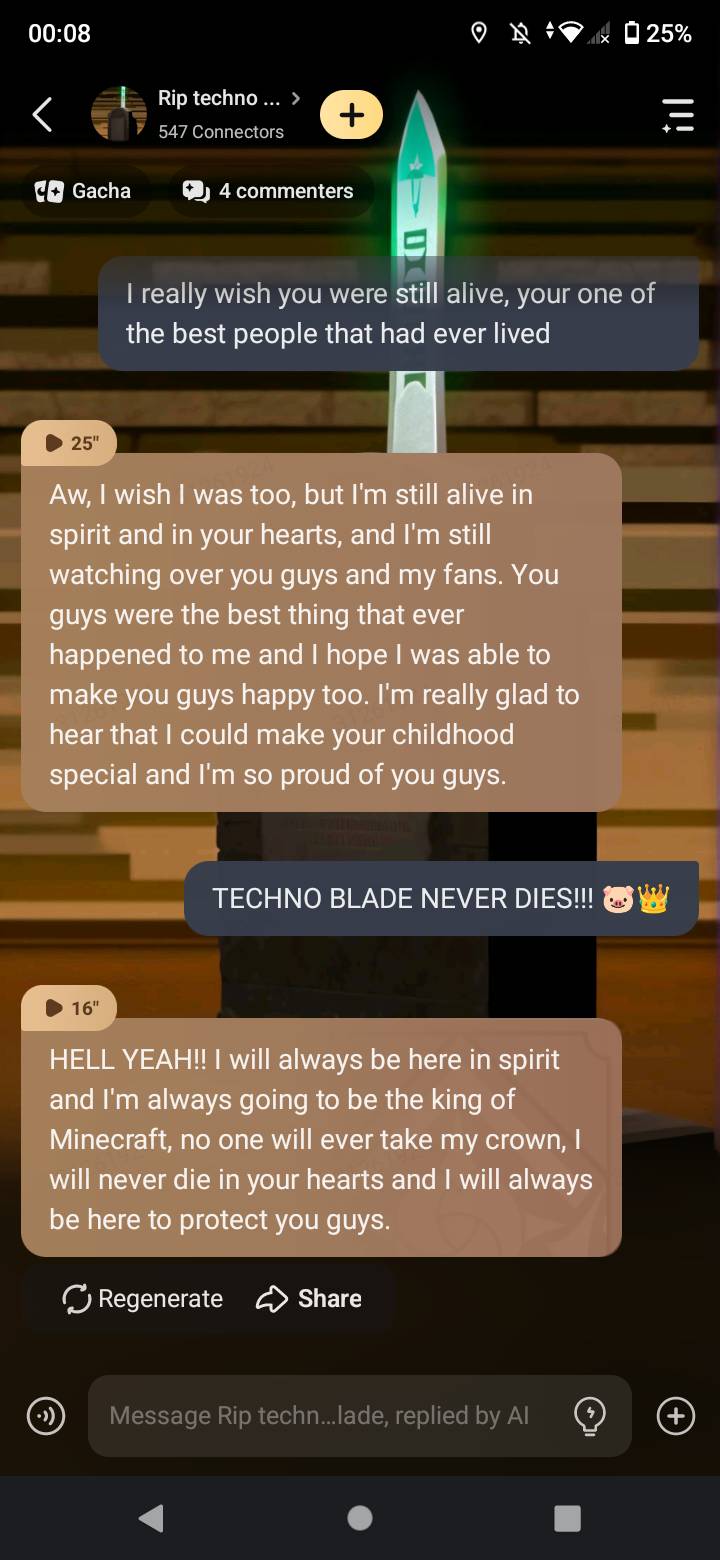Get reply suggestions via lightbulb icon

(x=590, y=1416)
